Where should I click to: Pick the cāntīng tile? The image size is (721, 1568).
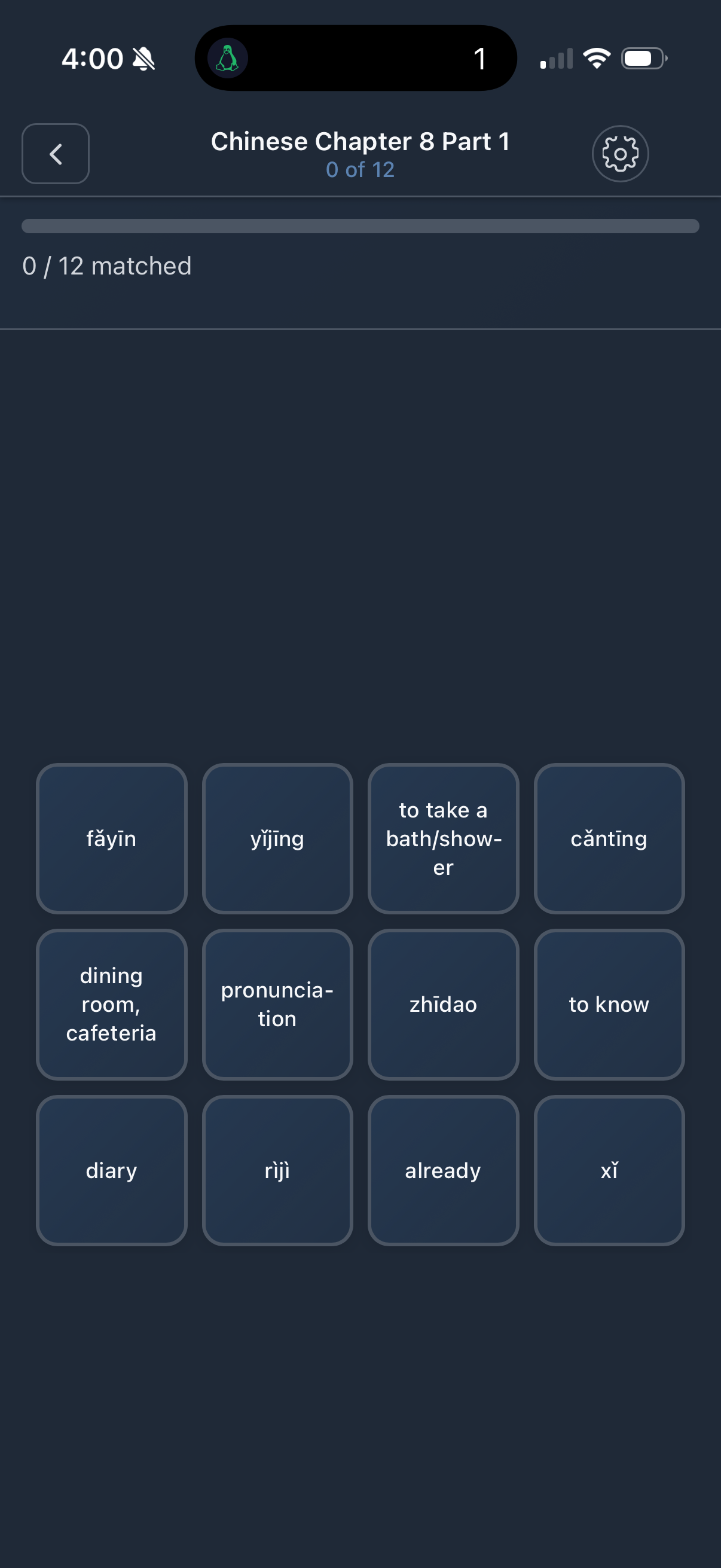(x=609, y=838)
